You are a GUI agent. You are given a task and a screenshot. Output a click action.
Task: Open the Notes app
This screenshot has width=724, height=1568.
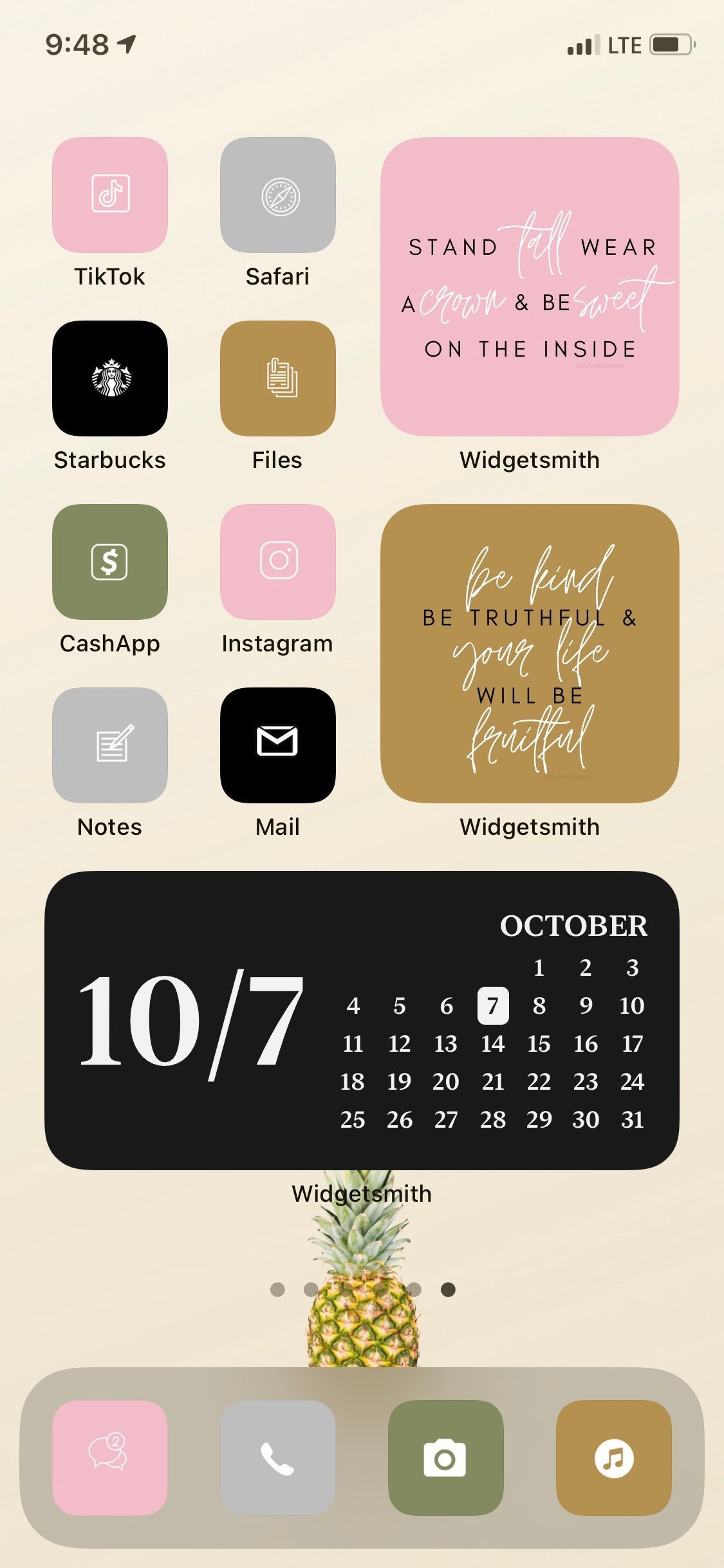tap(110, 745)
